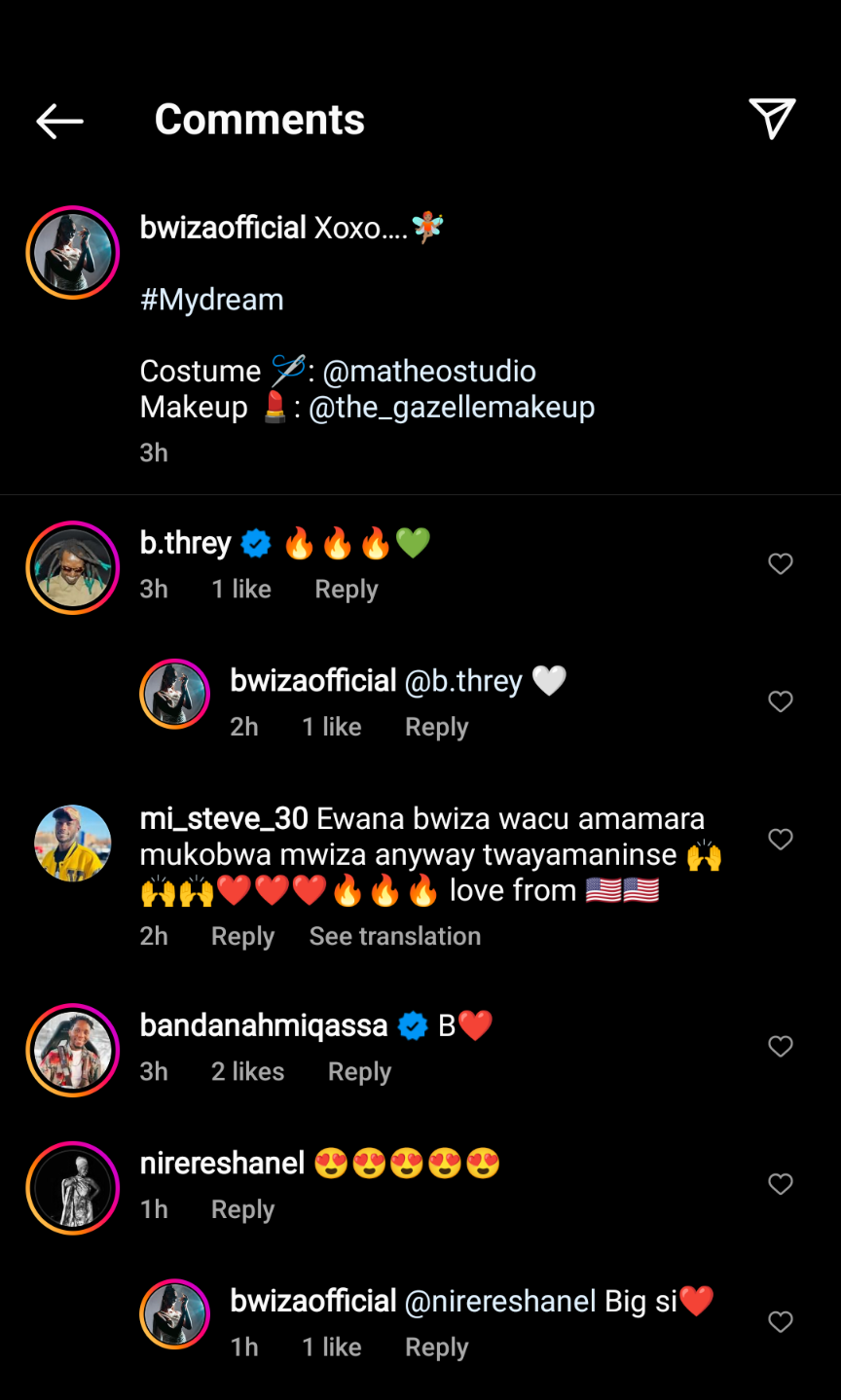Reply to bwizaofficial's @b.threy comment
Image resolution: width=841 pixels, height=1400 pixels.
pos(436,728)
